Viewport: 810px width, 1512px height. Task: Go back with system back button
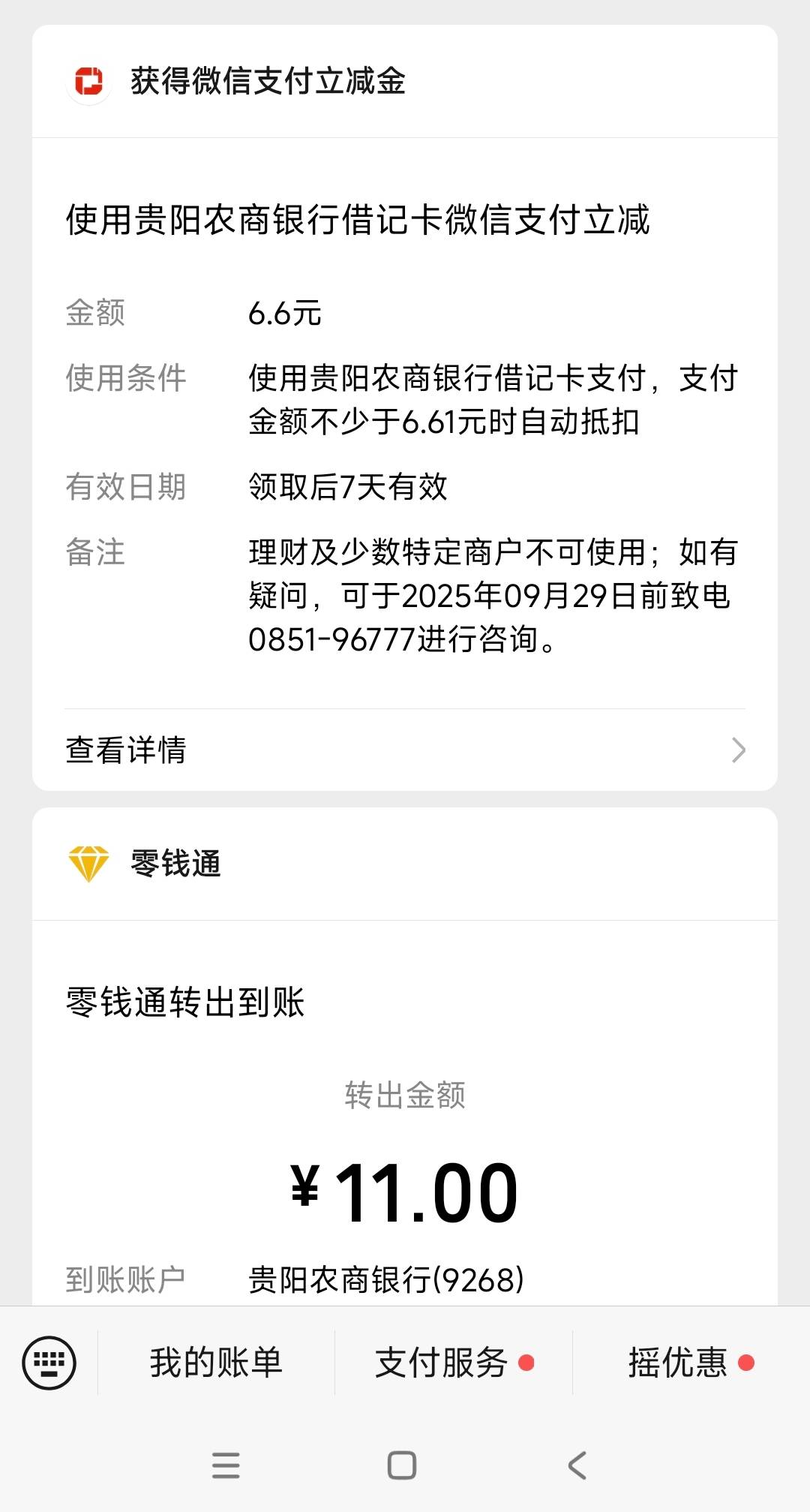[x=577, y=1465]
